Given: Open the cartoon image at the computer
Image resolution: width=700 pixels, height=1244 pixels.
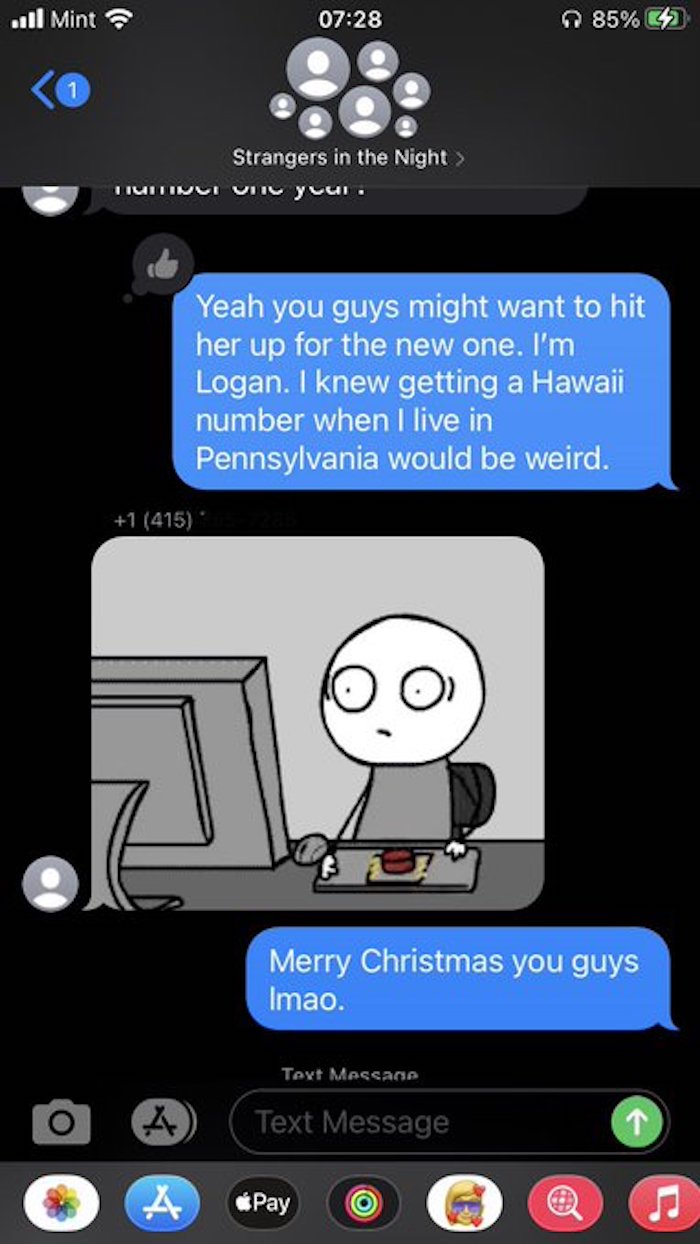Looking at the screenshot, I should (318, 723).
